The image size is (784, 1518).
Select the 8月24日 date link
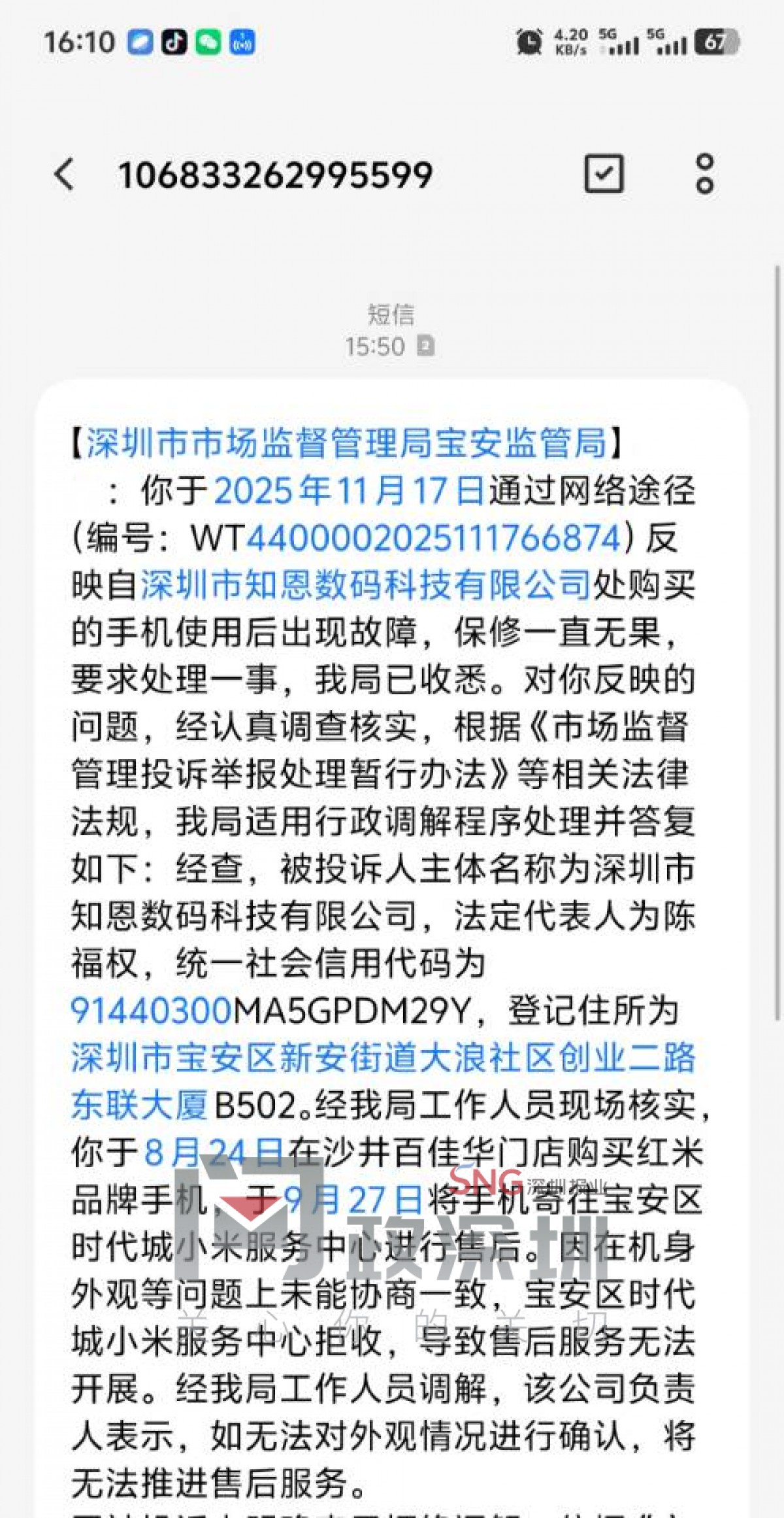(213, 1152)
